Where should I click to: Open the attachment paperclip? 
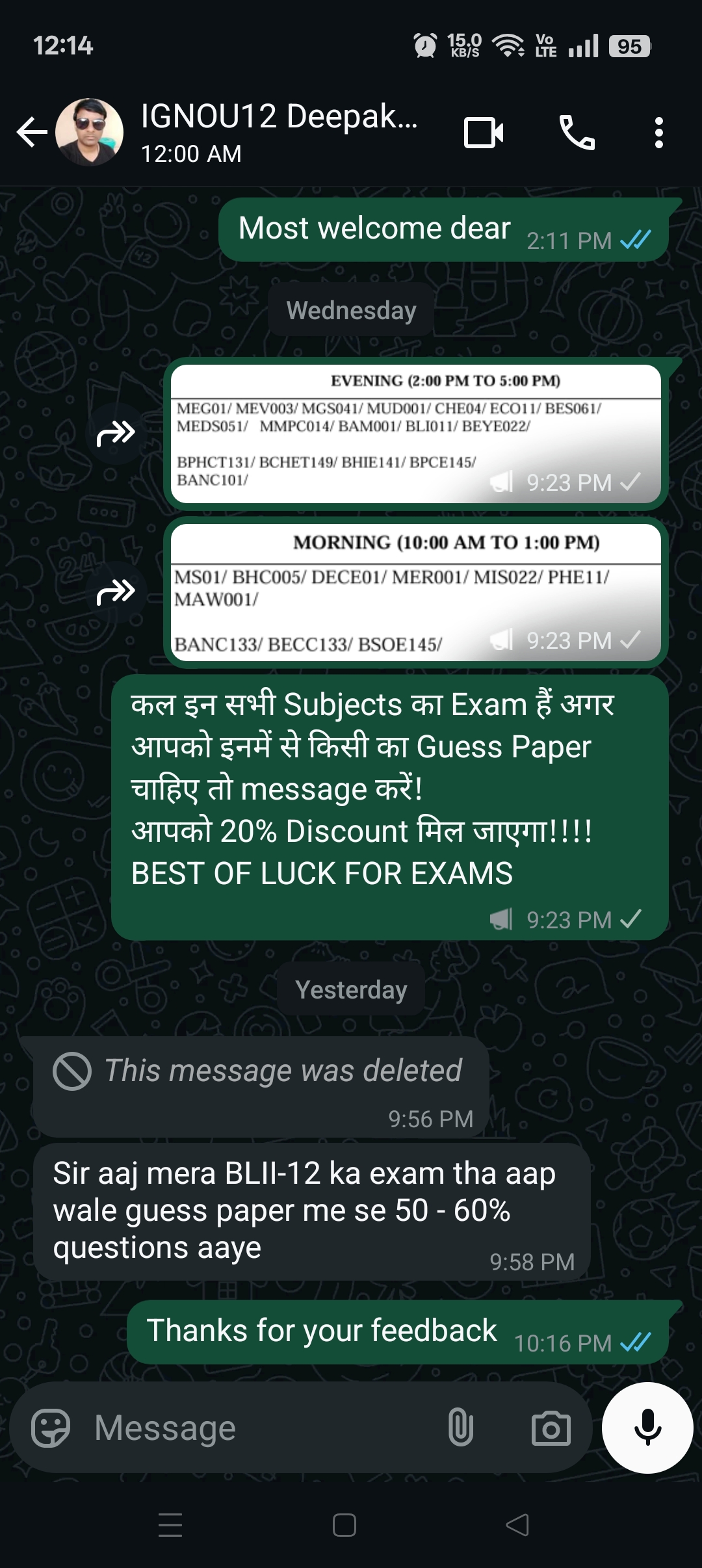coord(460,1428)
